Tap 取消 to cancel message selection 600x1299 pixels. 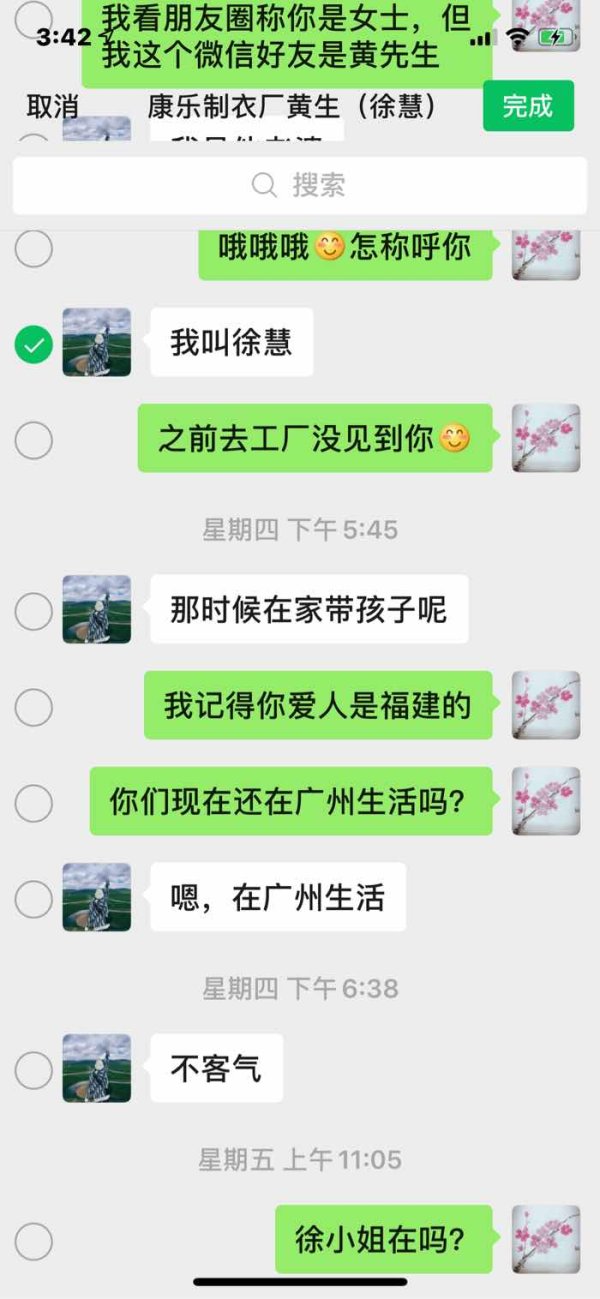click(53, 106)
